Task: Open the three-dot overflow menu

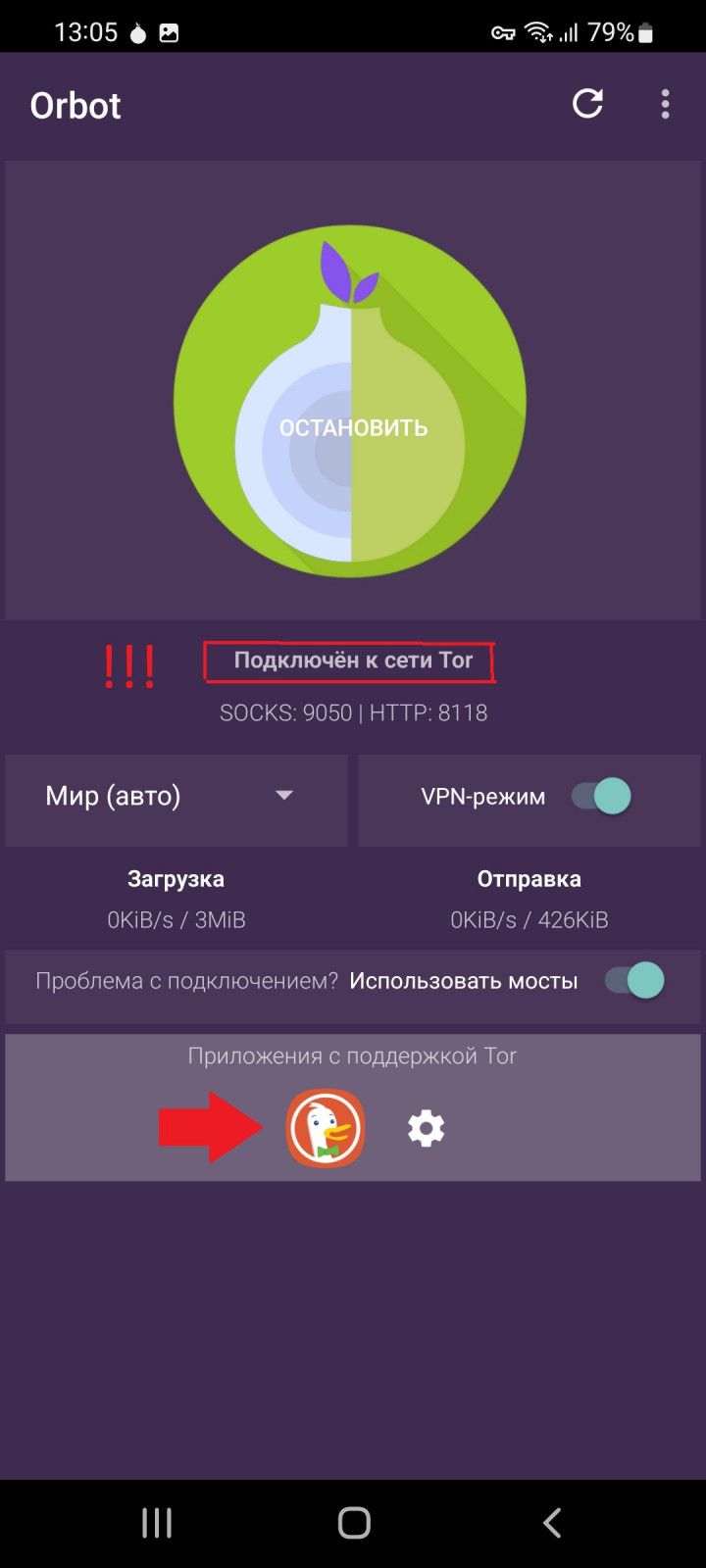Action: pyautogui.click(x=665, y=104)
